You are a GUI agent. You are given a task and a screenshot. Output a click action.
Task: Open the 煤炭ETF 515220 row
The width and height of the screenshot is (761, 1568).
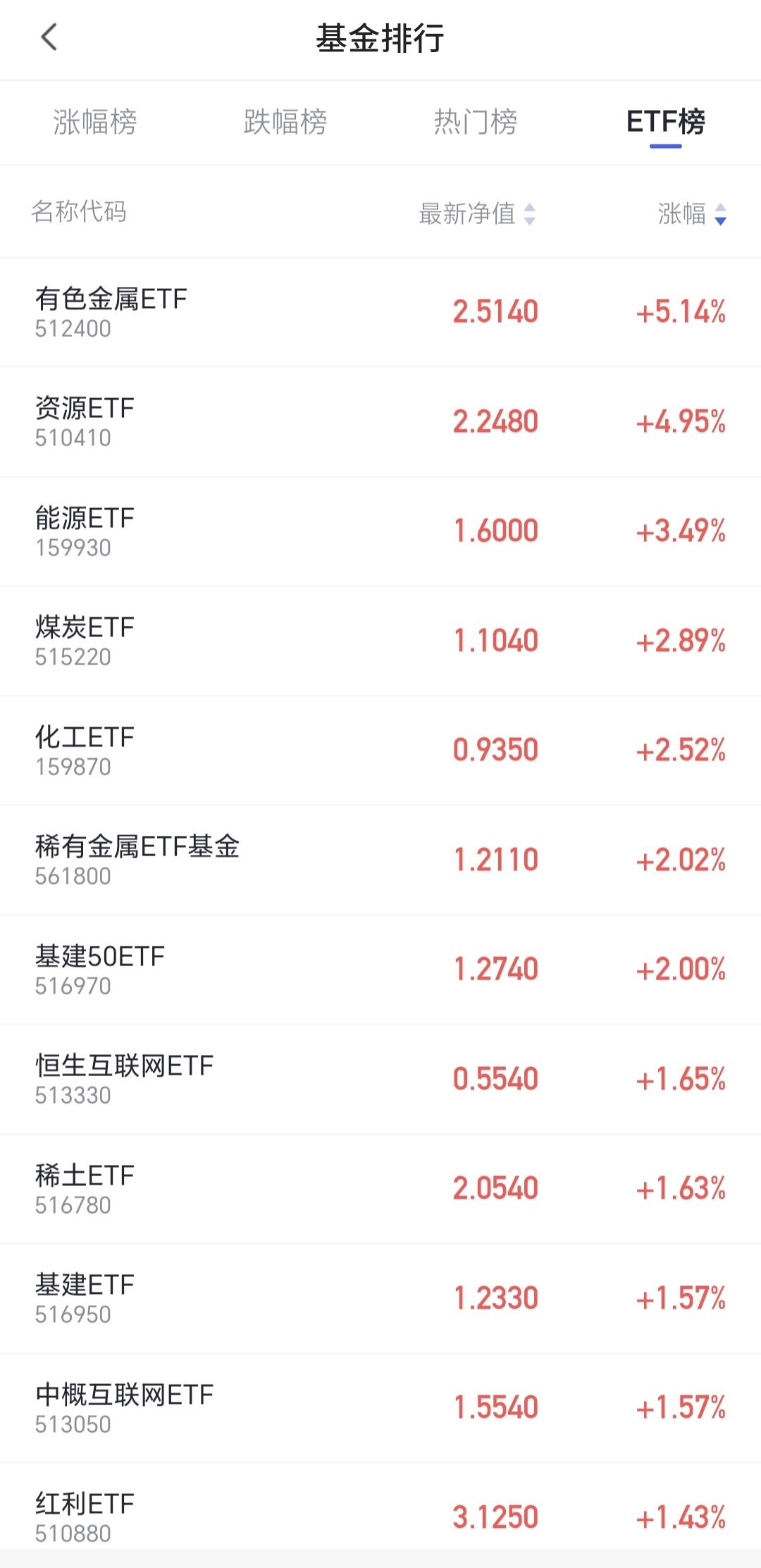[380, 641]
